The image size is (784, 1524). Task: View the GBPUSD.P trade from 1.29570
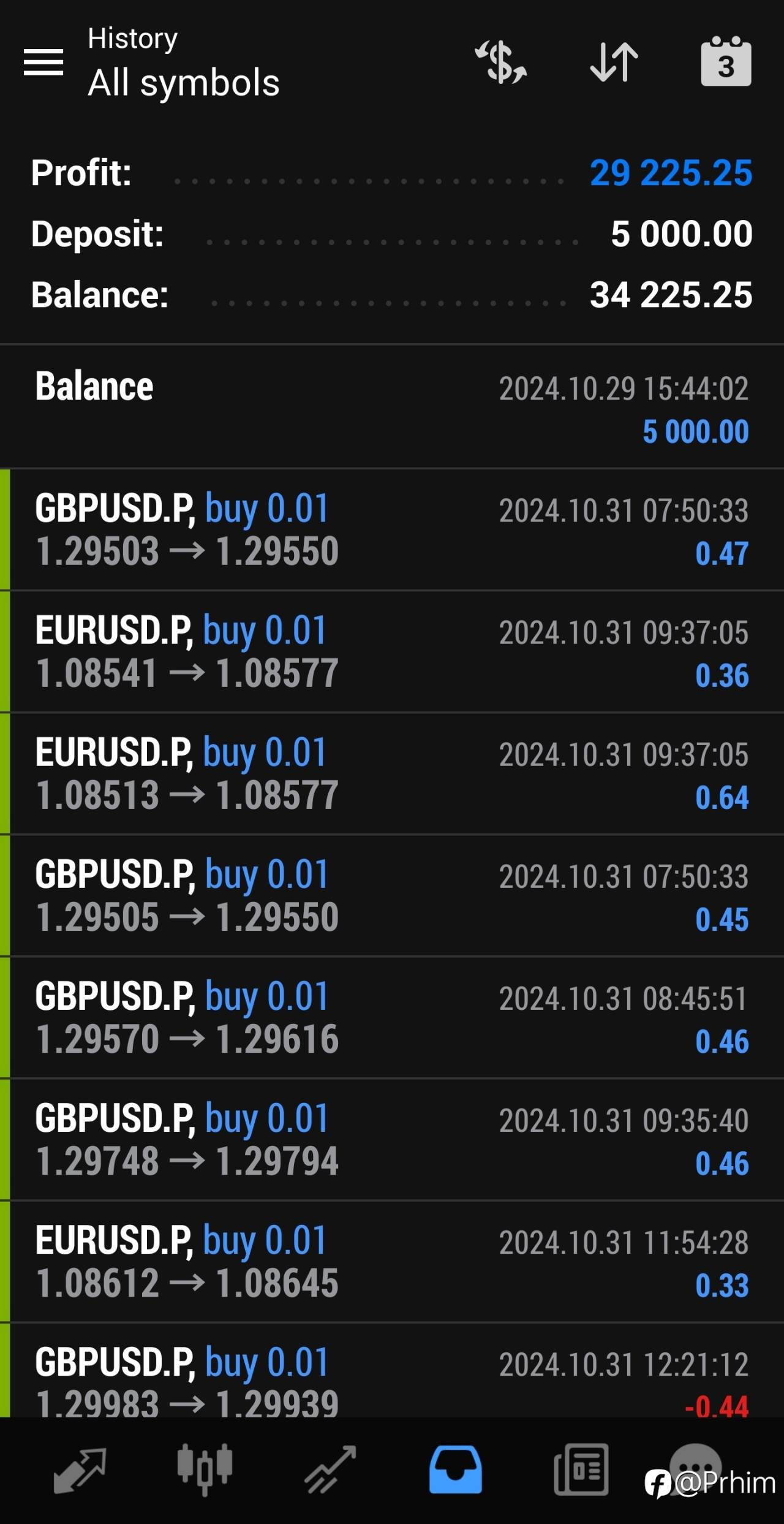tap(392, 1018)
